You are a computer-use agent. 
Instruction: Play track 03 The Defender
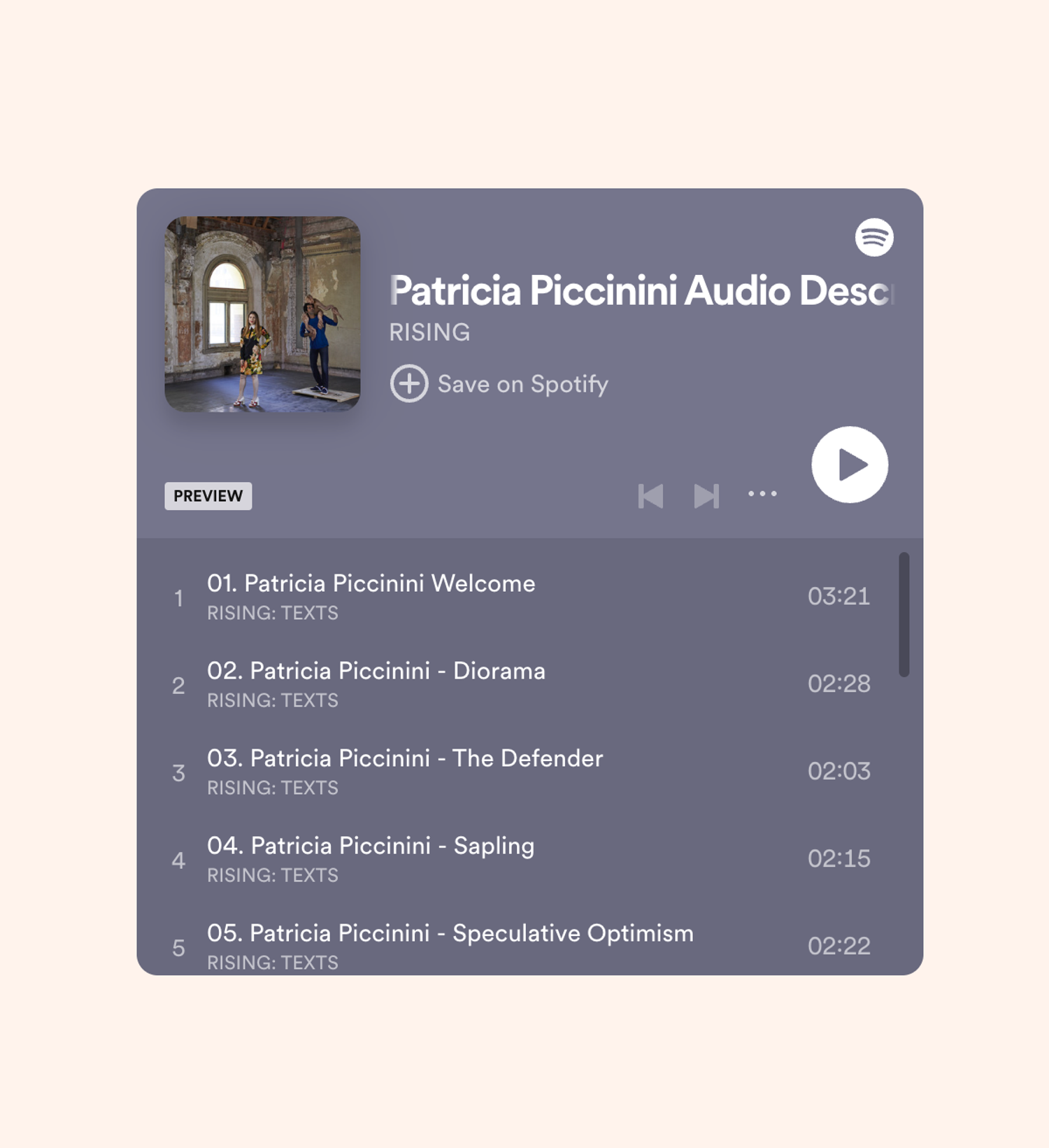coord(404,758)
